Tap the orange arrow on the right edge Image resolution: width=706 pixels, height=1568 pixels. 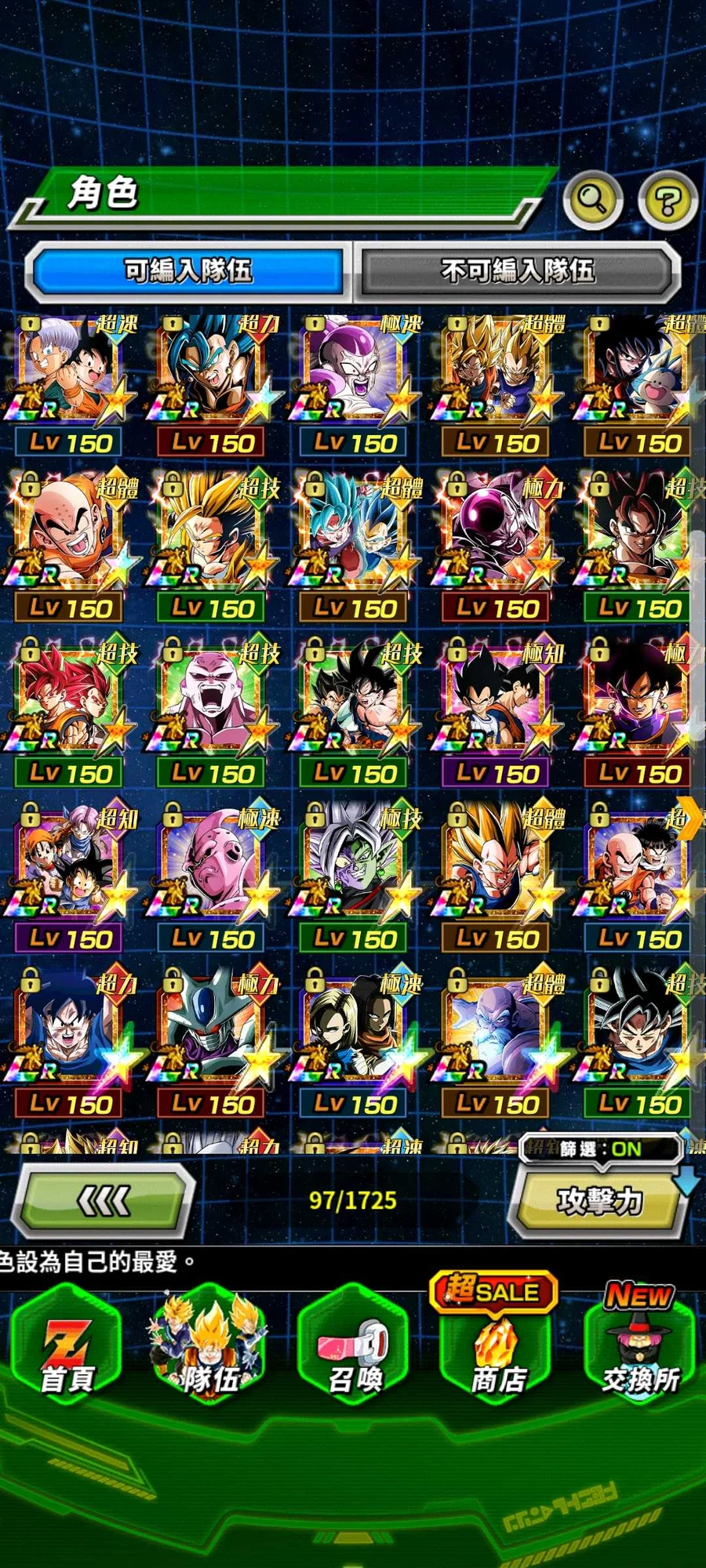(x=690, y=819)
